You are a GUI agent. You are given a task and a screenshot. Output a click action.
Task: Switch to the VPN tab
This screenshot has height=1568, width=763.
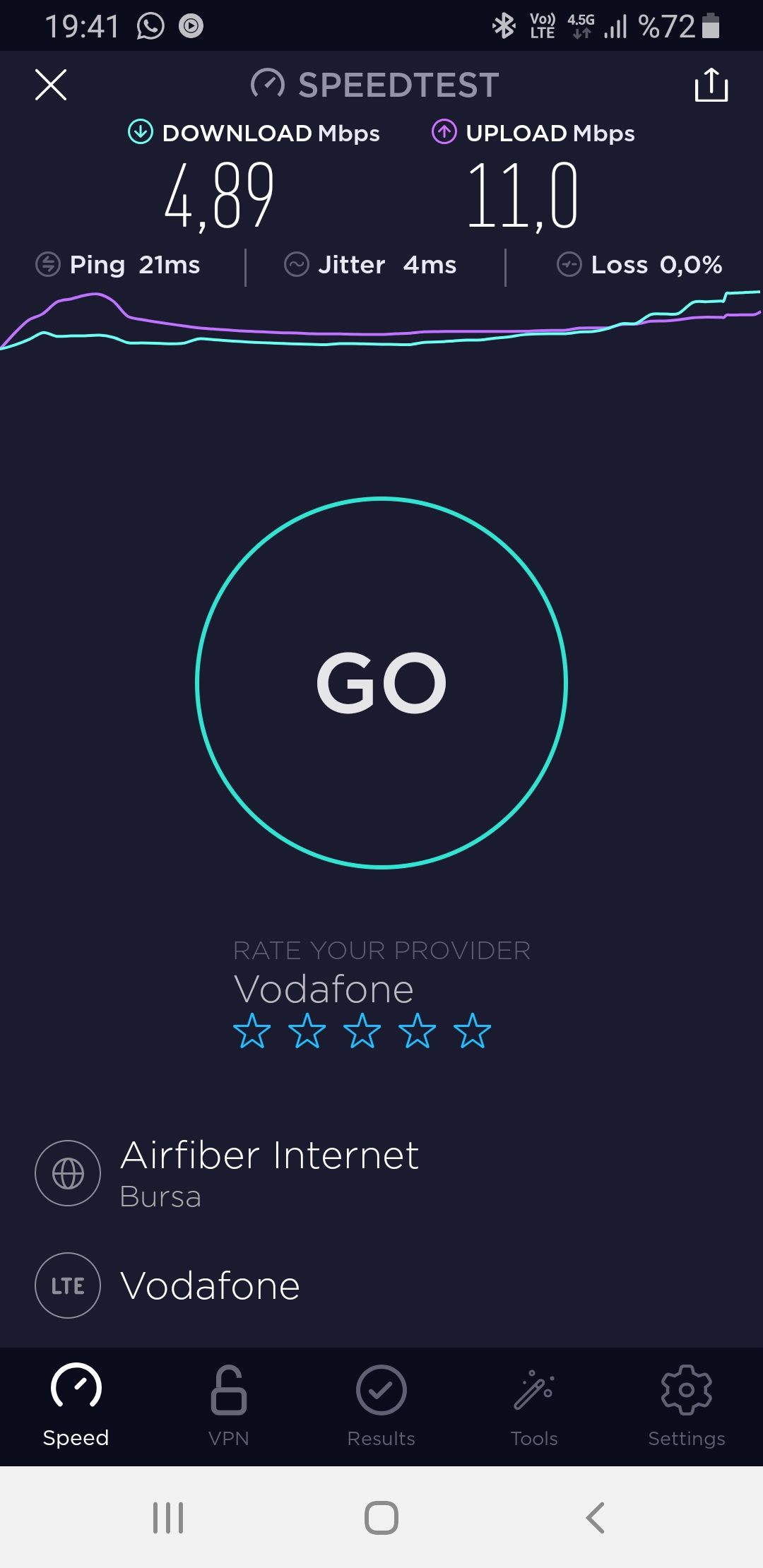coord(229,1406)
